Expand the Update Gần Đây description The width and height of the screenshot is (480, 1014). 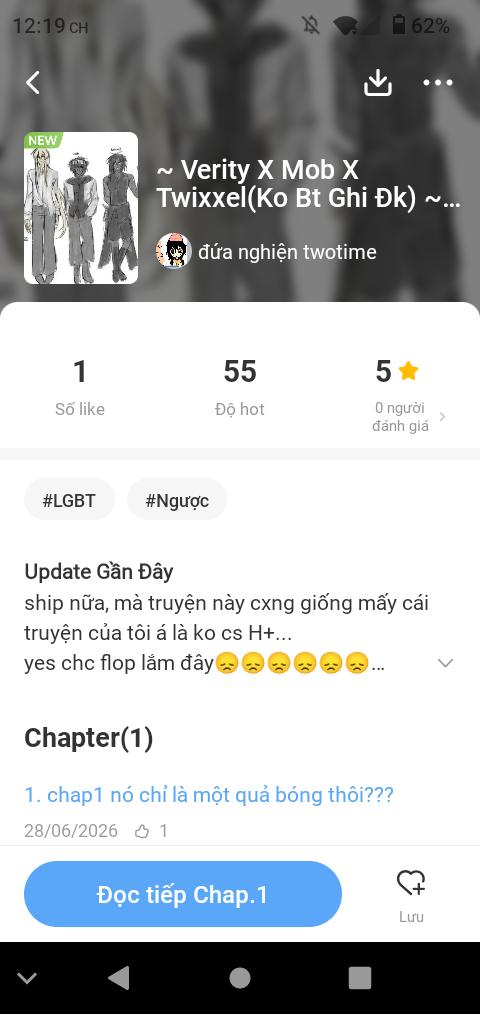[445, 663]
